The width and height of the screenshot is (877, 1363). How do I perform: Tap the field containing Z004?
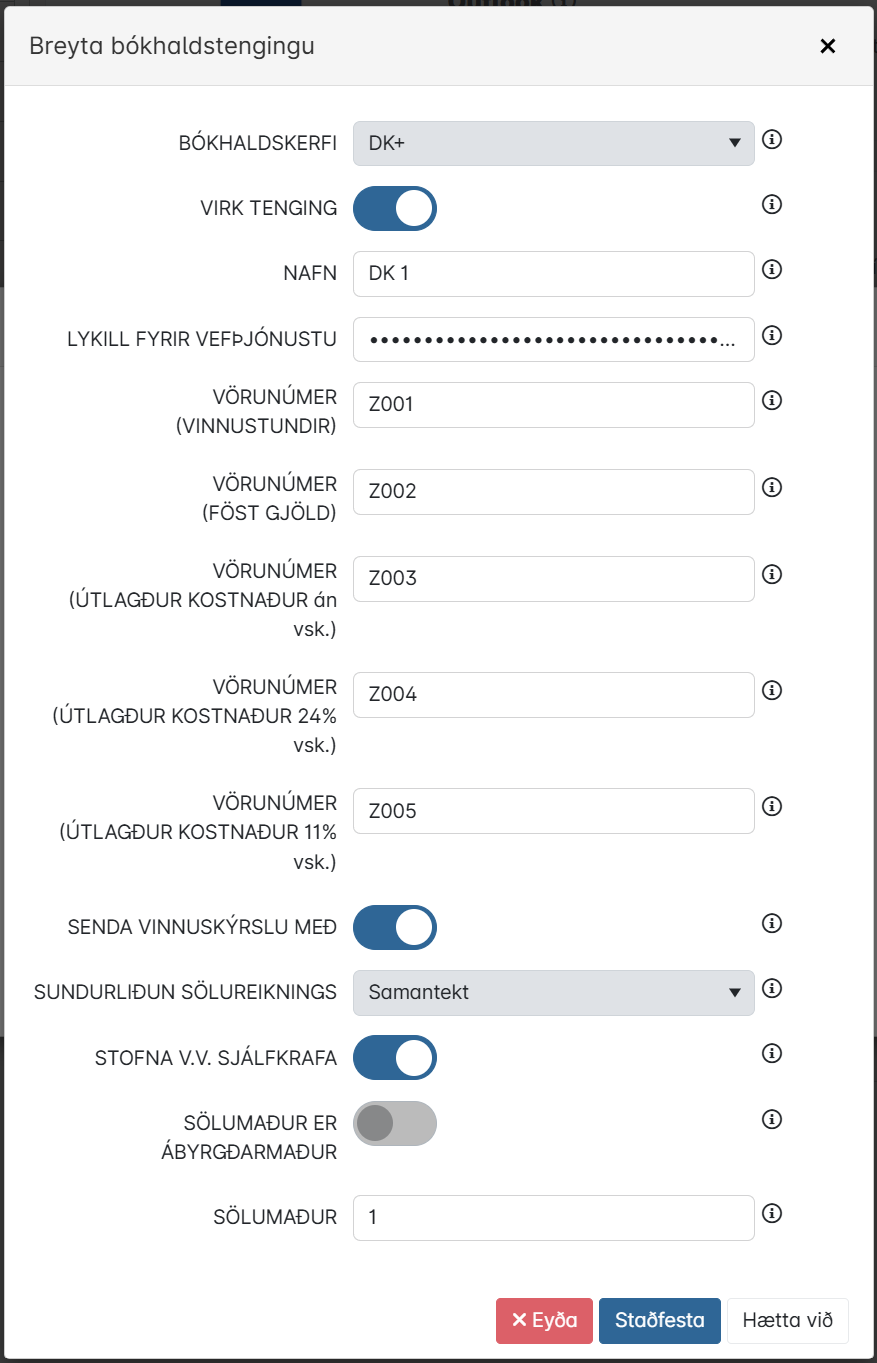point(553,694)
